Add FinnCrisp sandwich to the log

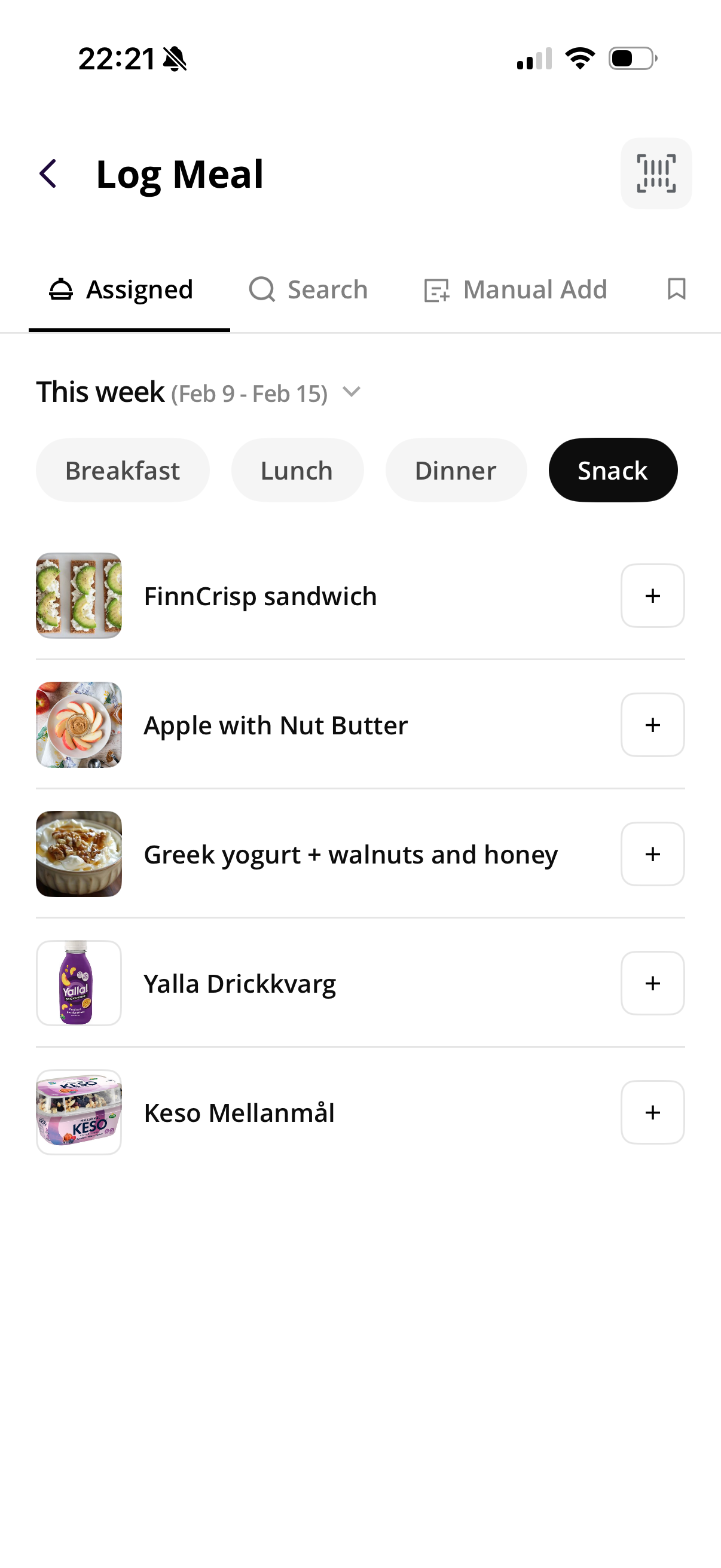click(x=652, y=595)
